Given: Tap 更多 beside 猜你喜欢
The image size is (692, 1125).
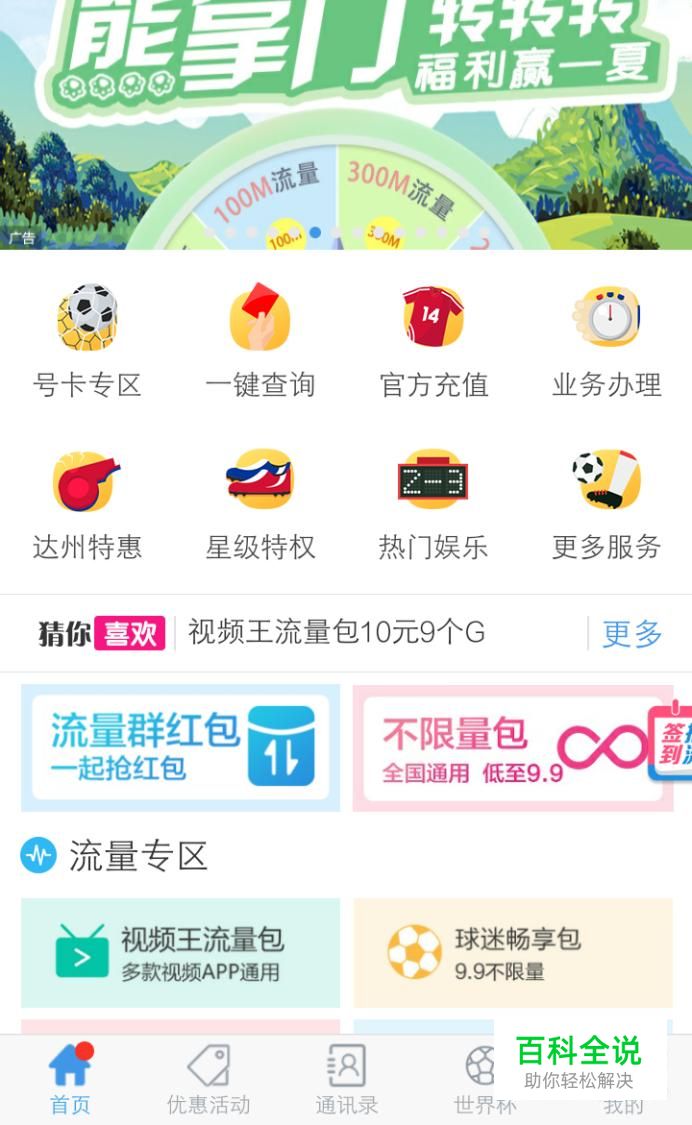Looking at the screenshot, I should pos(632,633).
